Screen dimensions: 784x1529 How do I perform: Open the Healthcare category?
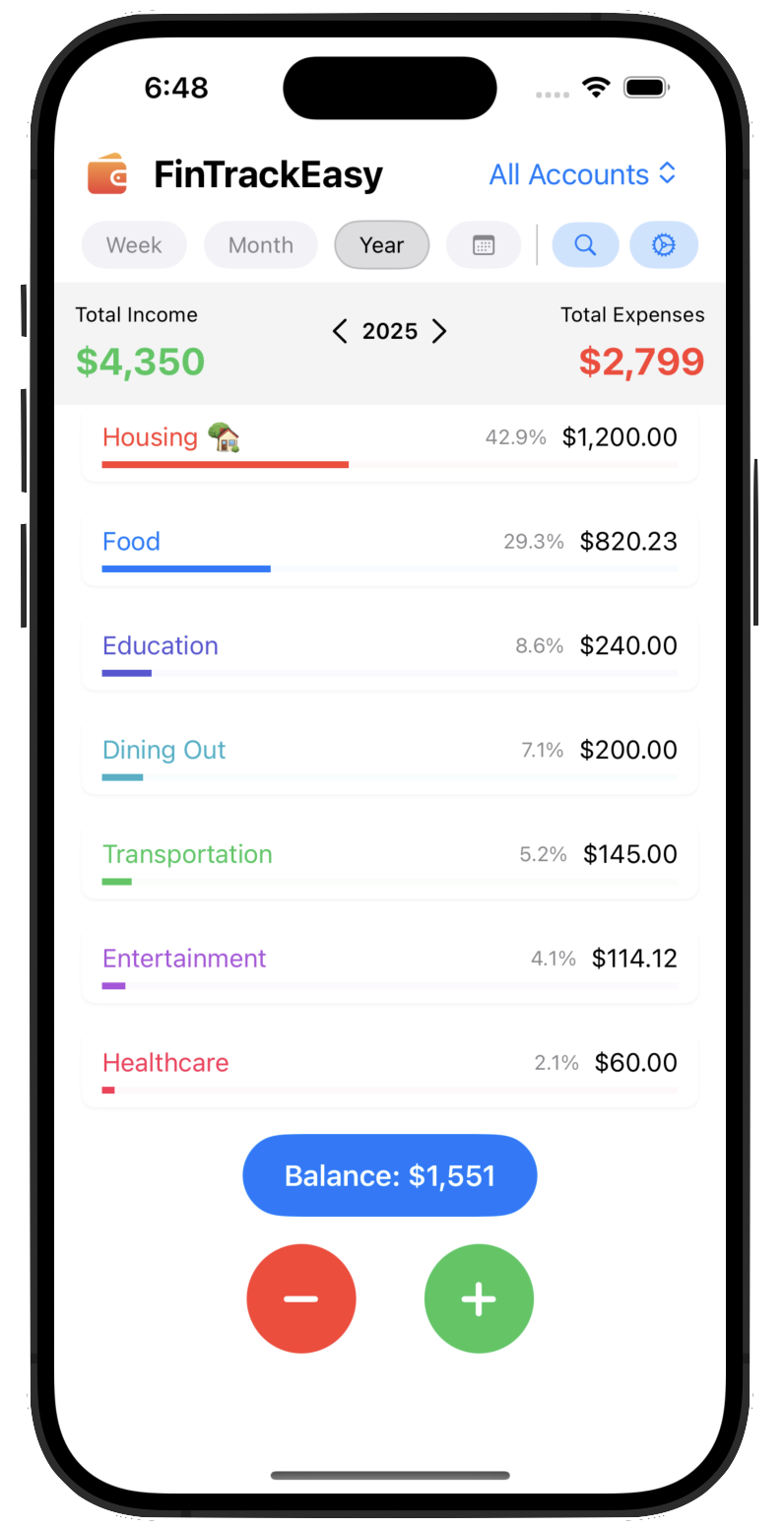click(x=389, y=1069)
